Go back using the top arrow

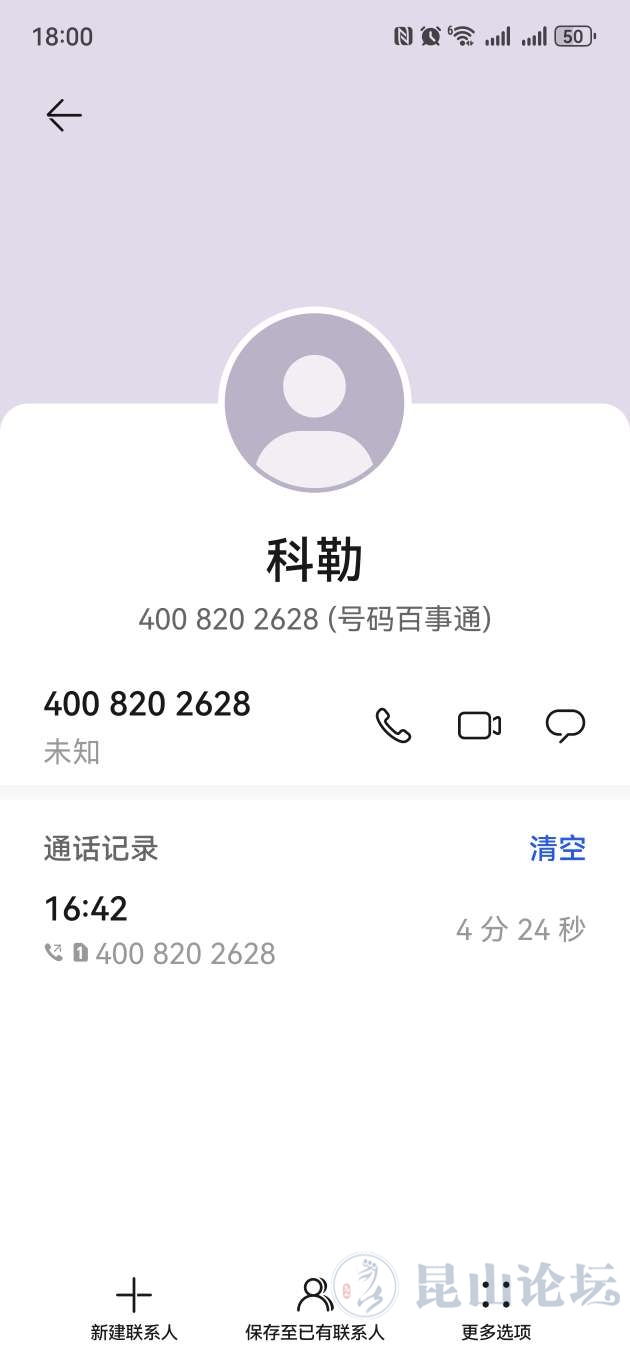(63, 116)
